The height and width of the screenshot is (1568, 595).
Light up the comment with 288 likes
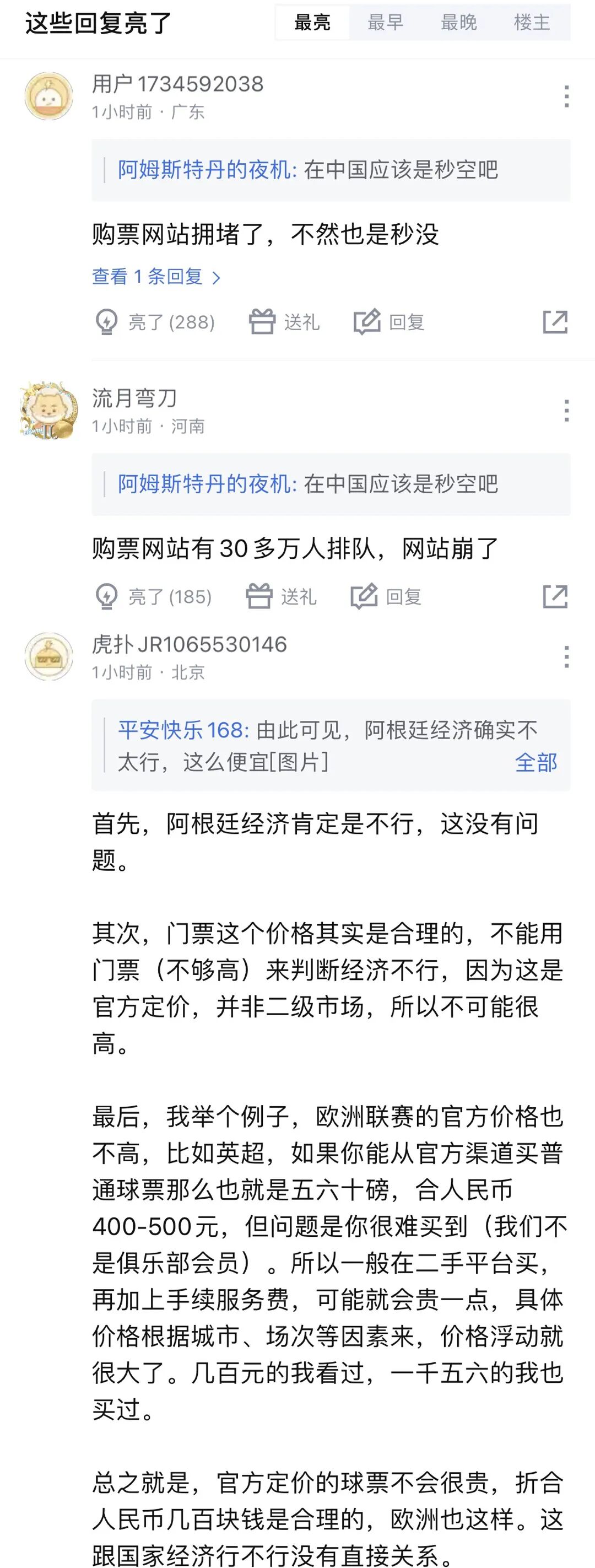click(155, 322)
